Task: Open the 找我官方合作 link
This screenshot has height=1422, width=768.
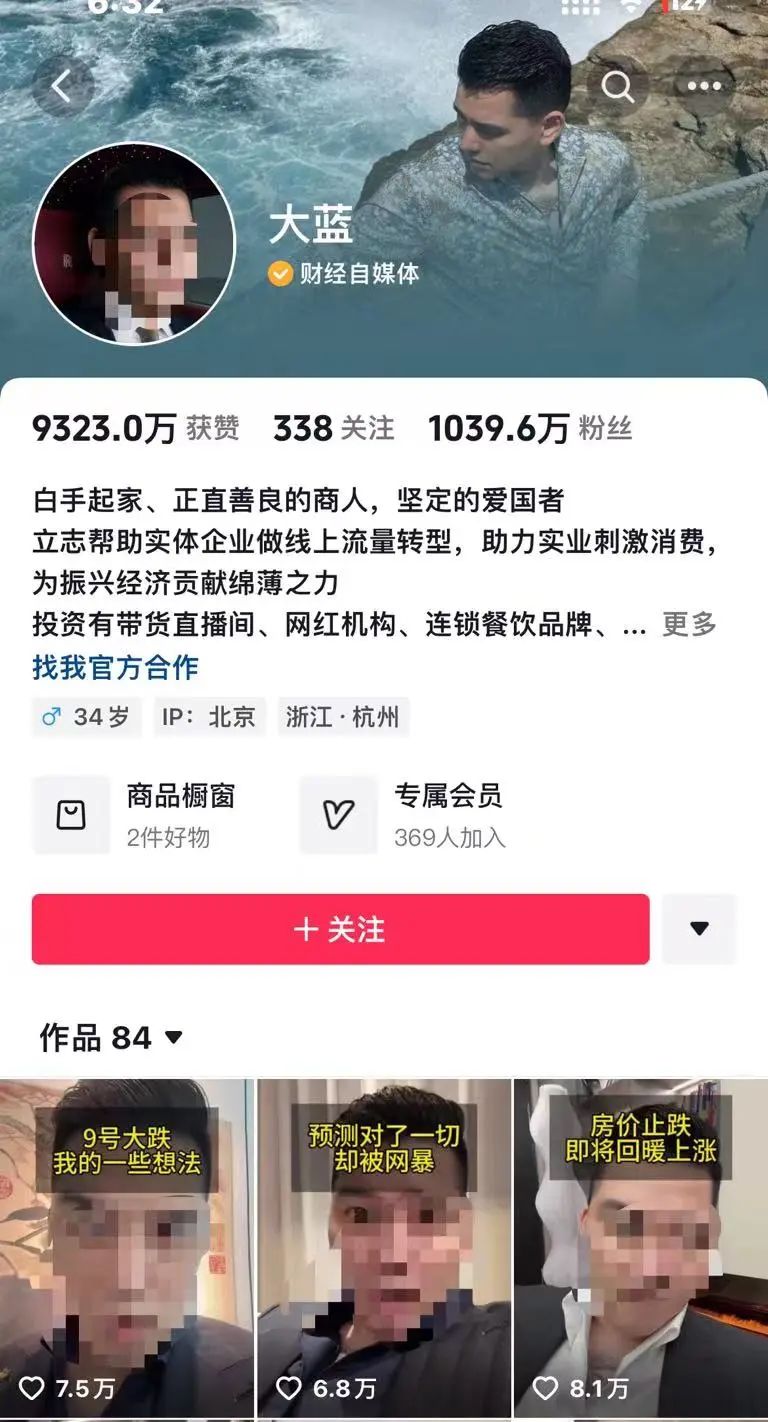Action: (115, 667)
